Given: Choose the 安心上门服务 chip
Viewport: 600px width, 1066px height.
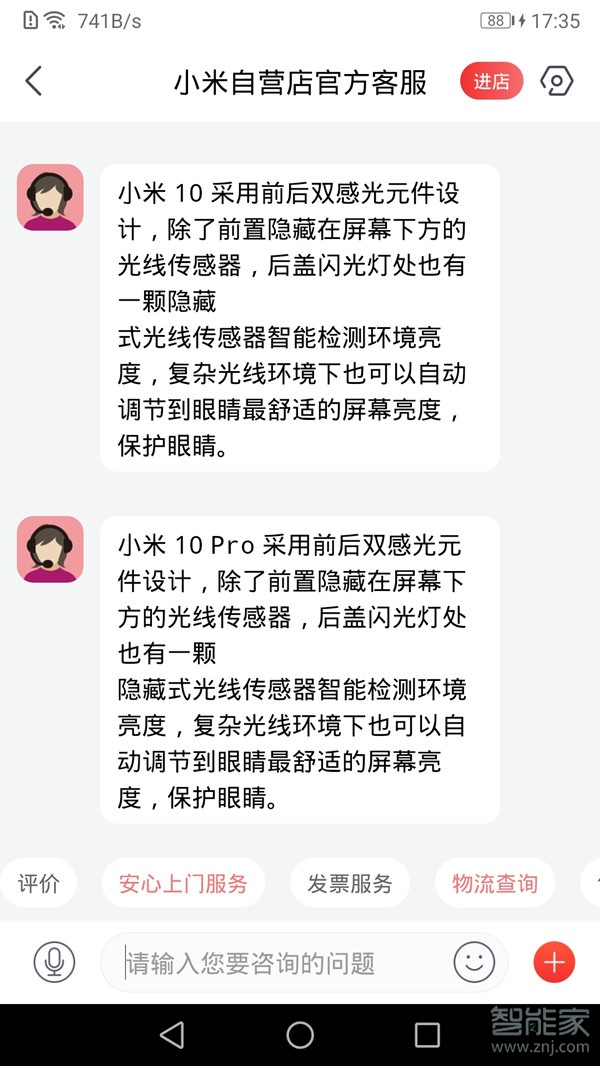Looking at the screenshot, I should click(x=183, y=883).
